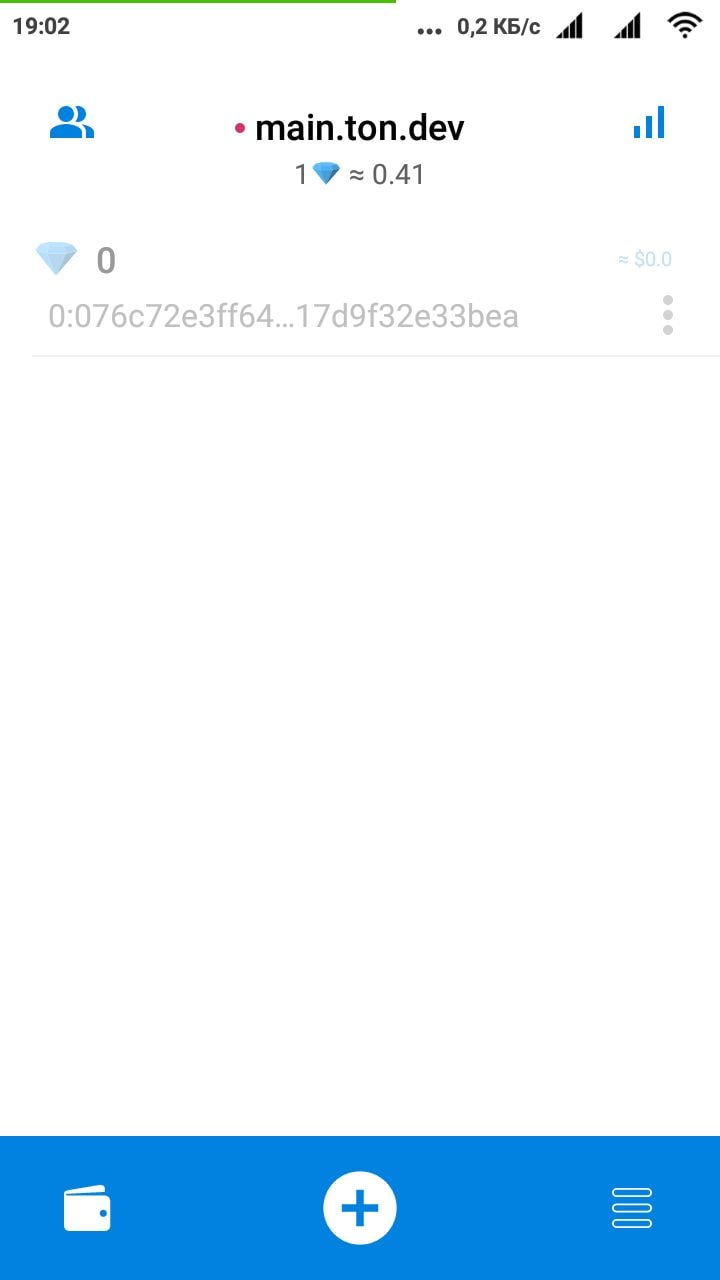Open the contacts people icon

[72, 123]
